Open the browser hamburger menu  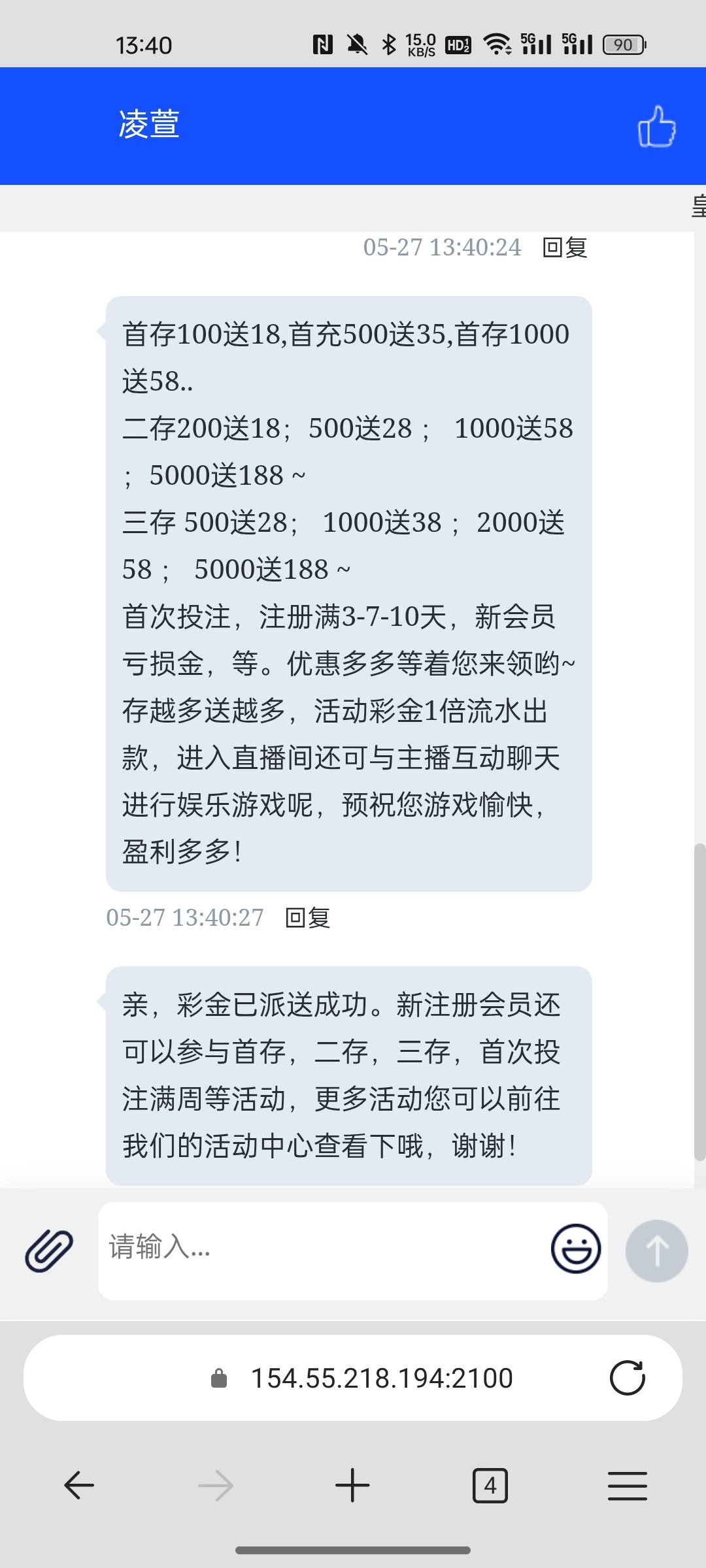(x=627, y=1486)
